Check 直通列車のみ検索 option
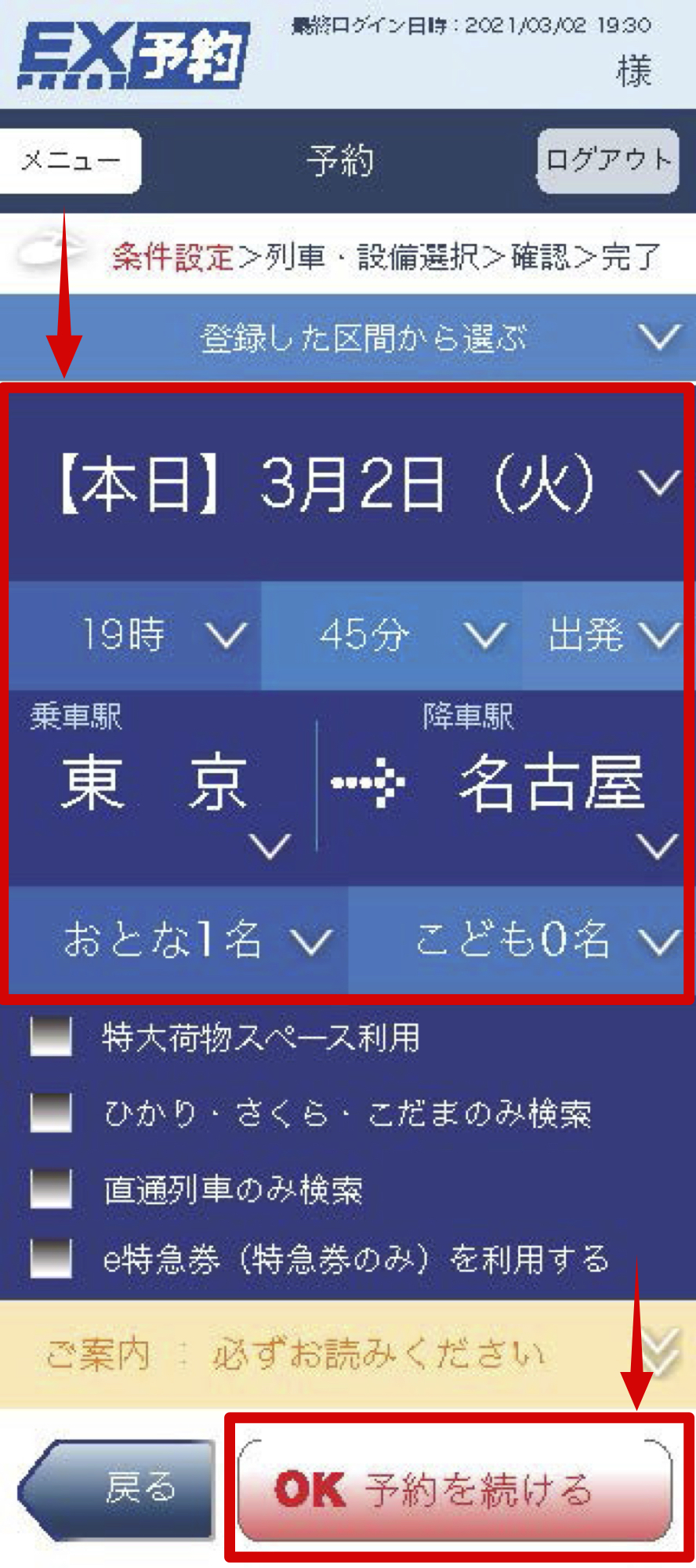Image resolution: width=696 pixels, height=1568 pixels. [x=51, y=1189]
